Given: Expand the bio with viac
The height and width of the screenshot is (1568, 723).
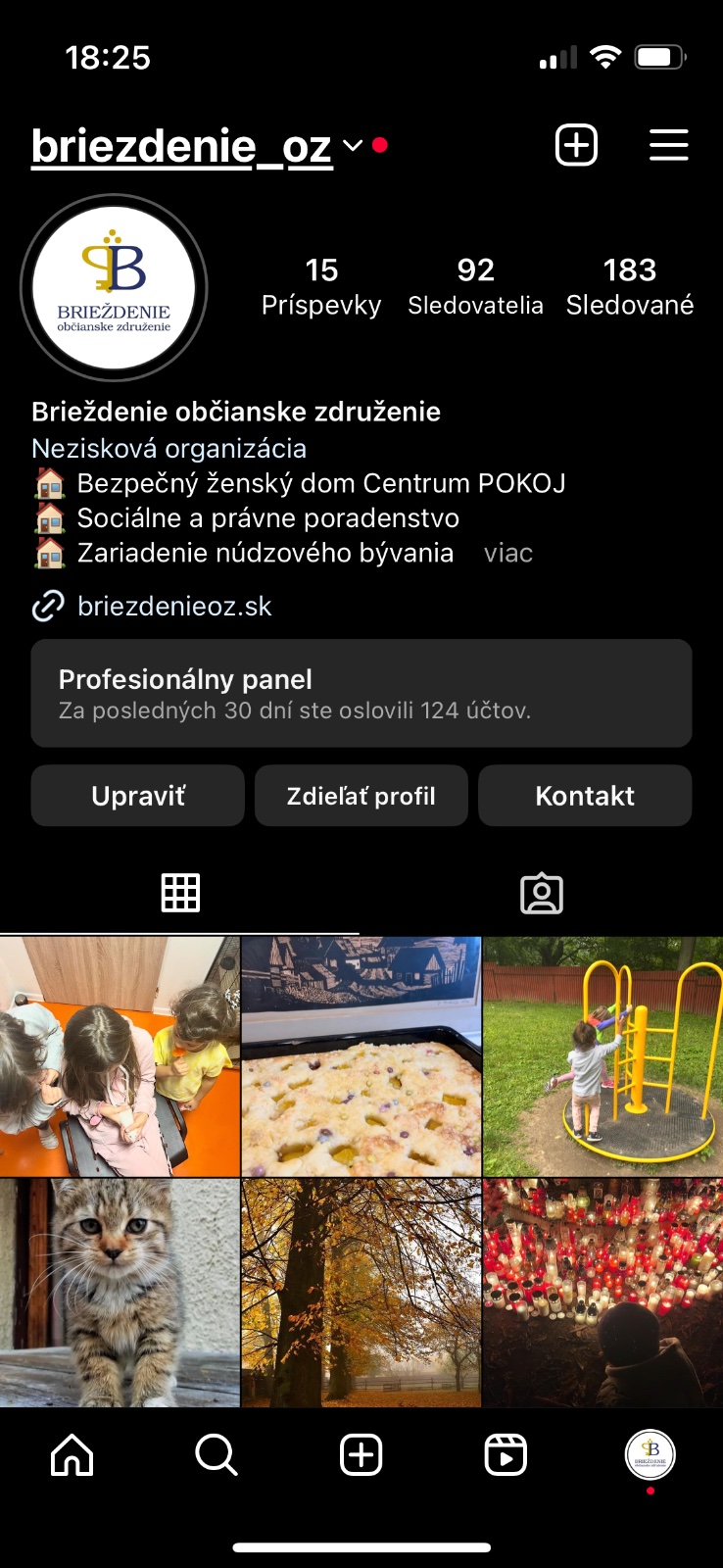Looking at the screenshot, I should 507,554.
